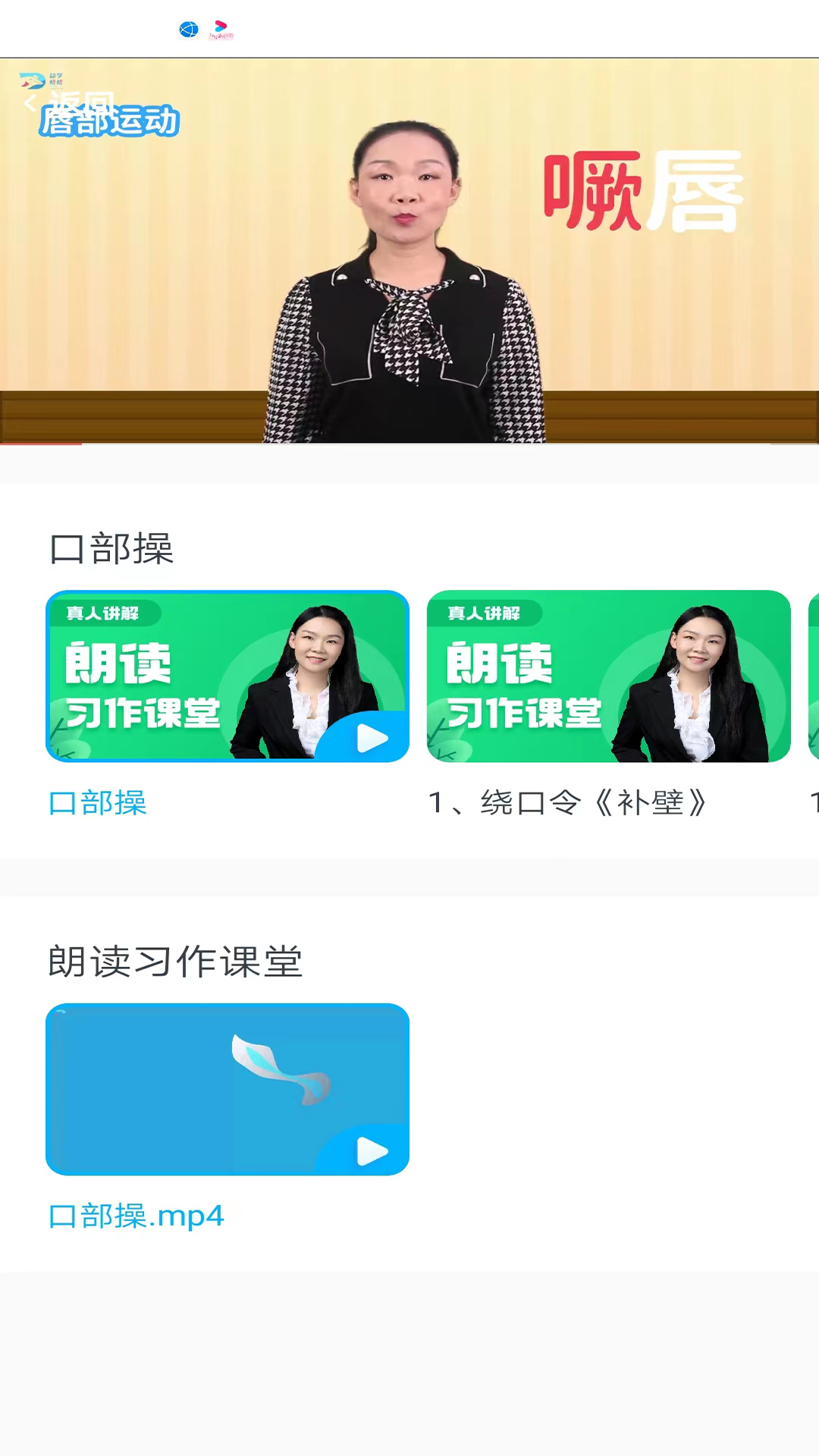
Task: Select the 朗读习作课堂 section heading
Action: pyautogui.click(x=176, y=962)
